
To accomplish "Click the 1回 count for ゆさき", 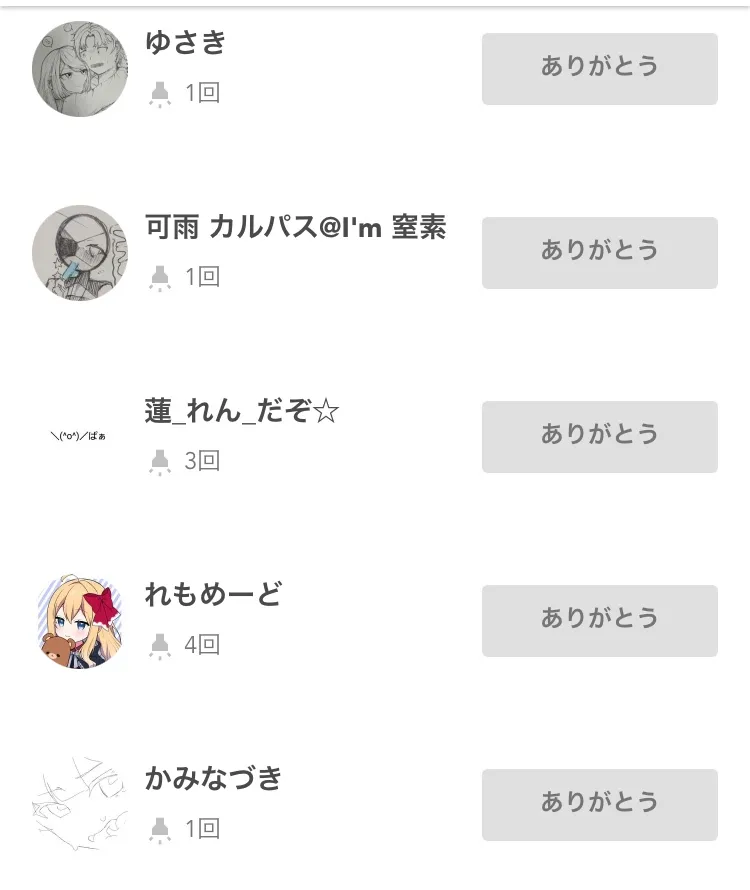I will point(200,92).
